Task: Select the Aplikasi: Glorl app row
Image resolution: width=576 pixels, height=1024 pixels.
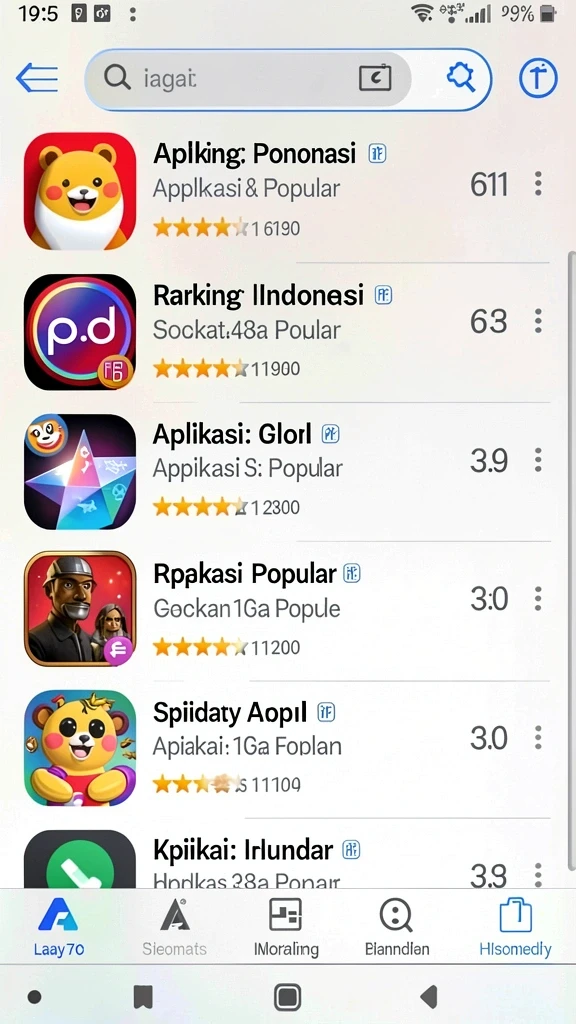Action: click(x=287, y=471)
